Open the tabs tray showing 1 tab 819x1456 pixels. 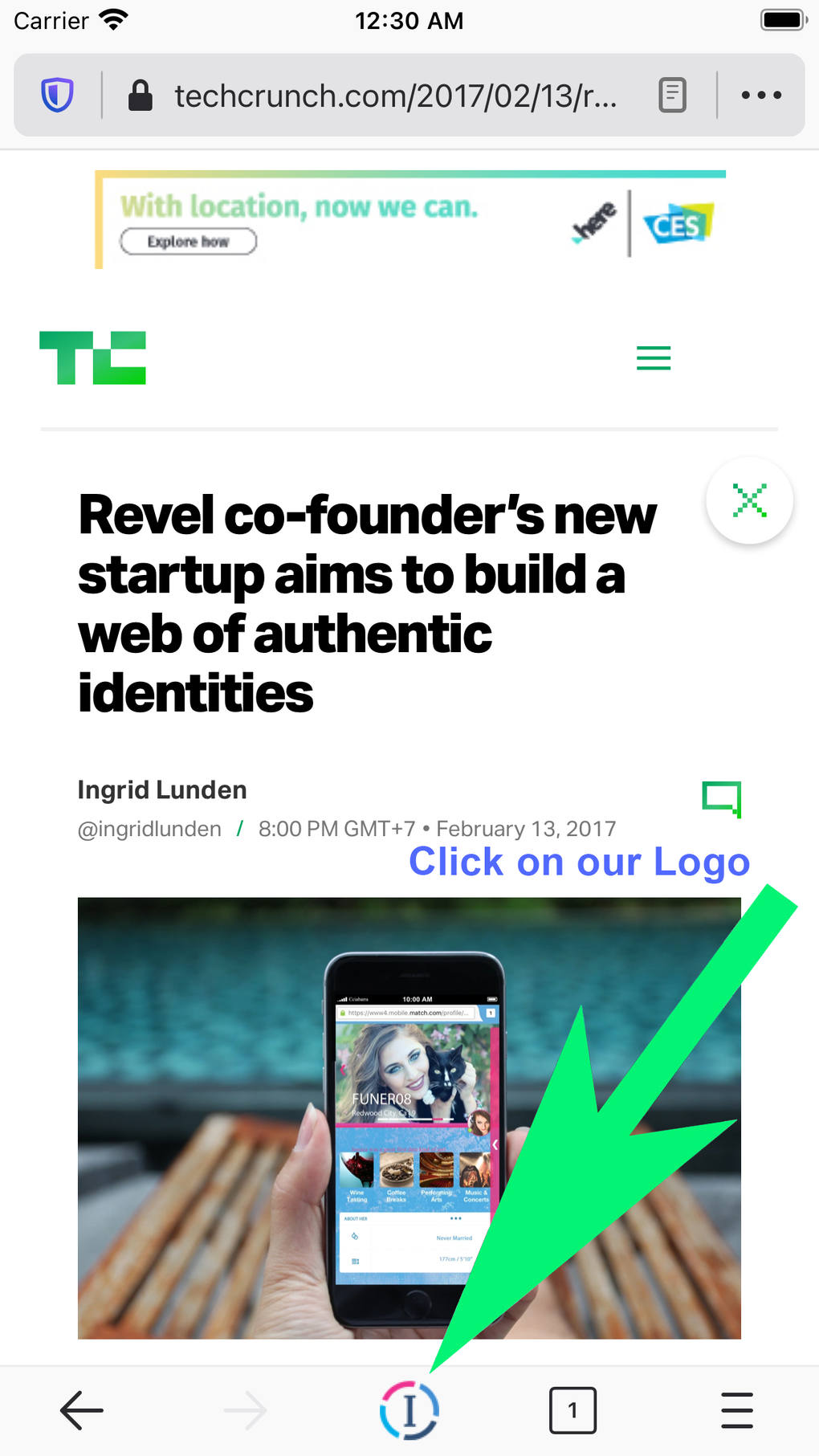pyautogui.click(x=572, y=1410)
